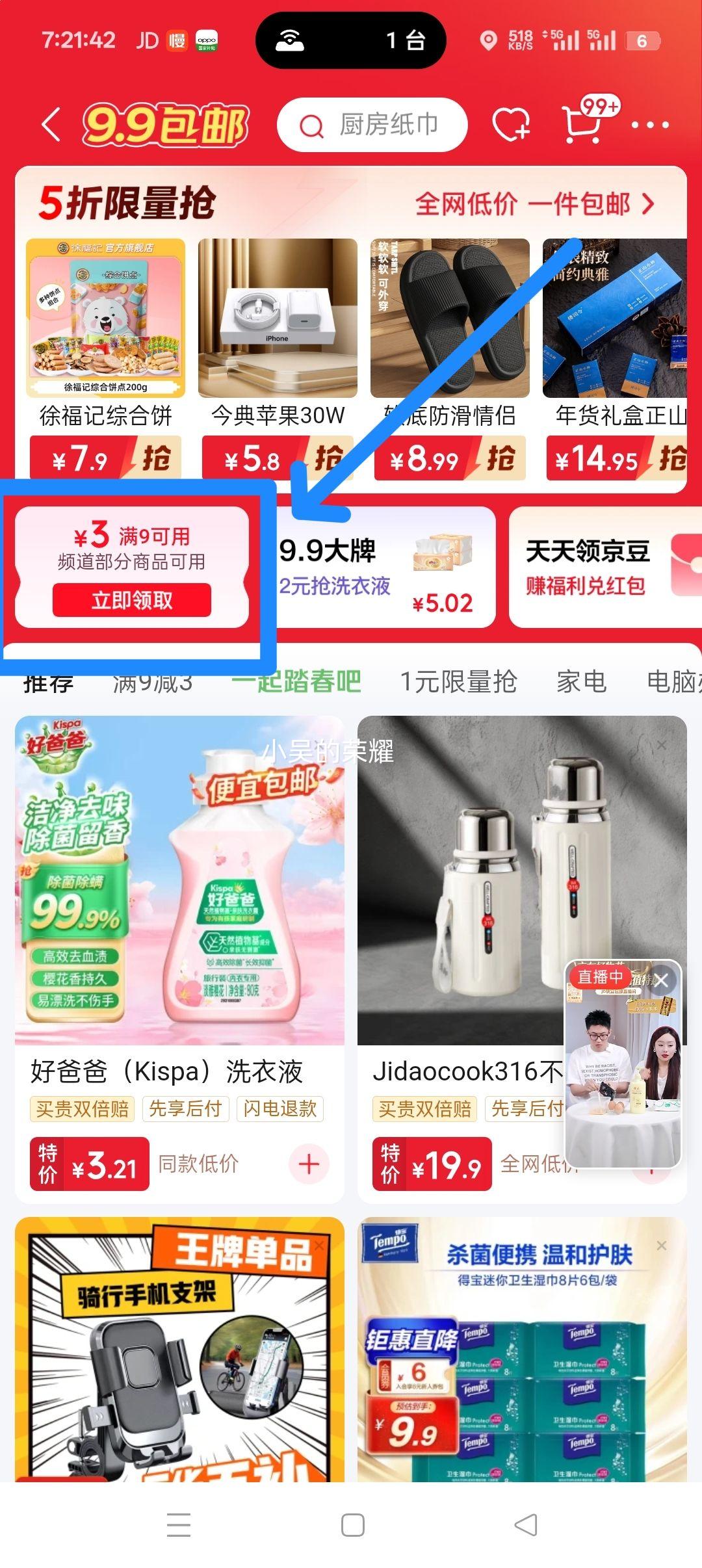This screenshot has width=702, height=1568.
Task: Open the more options ellipsis menu
Action: (649, 125)
